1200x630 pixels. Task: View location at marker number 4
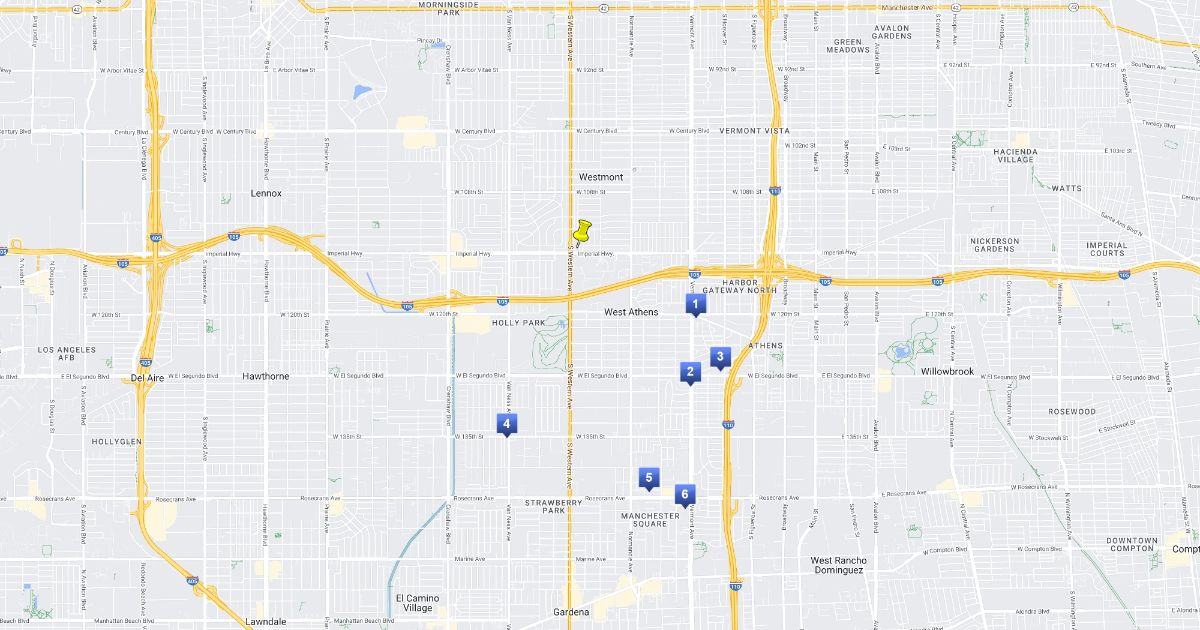coord(507,424)
